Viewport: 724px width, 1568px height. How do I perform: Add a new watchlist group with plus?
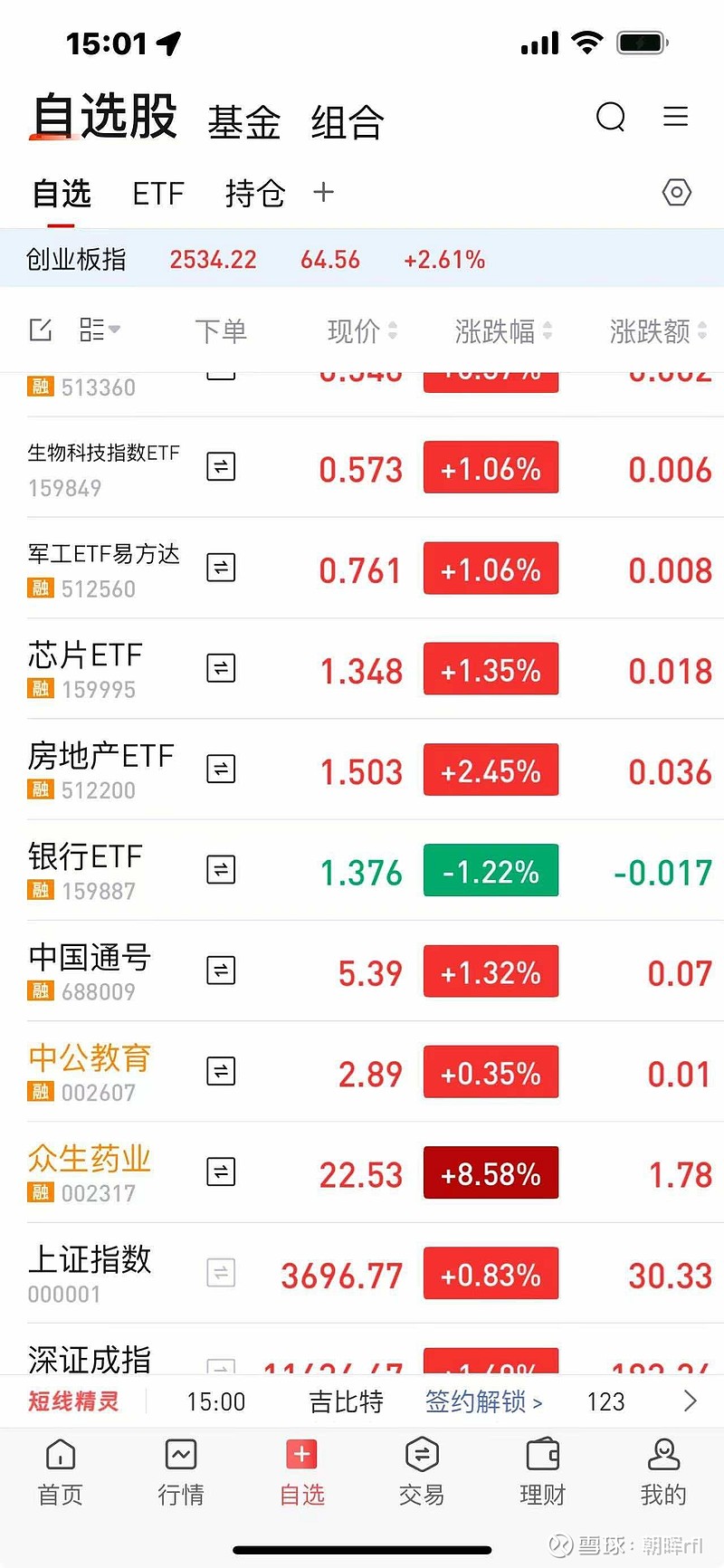click(323, 192)
